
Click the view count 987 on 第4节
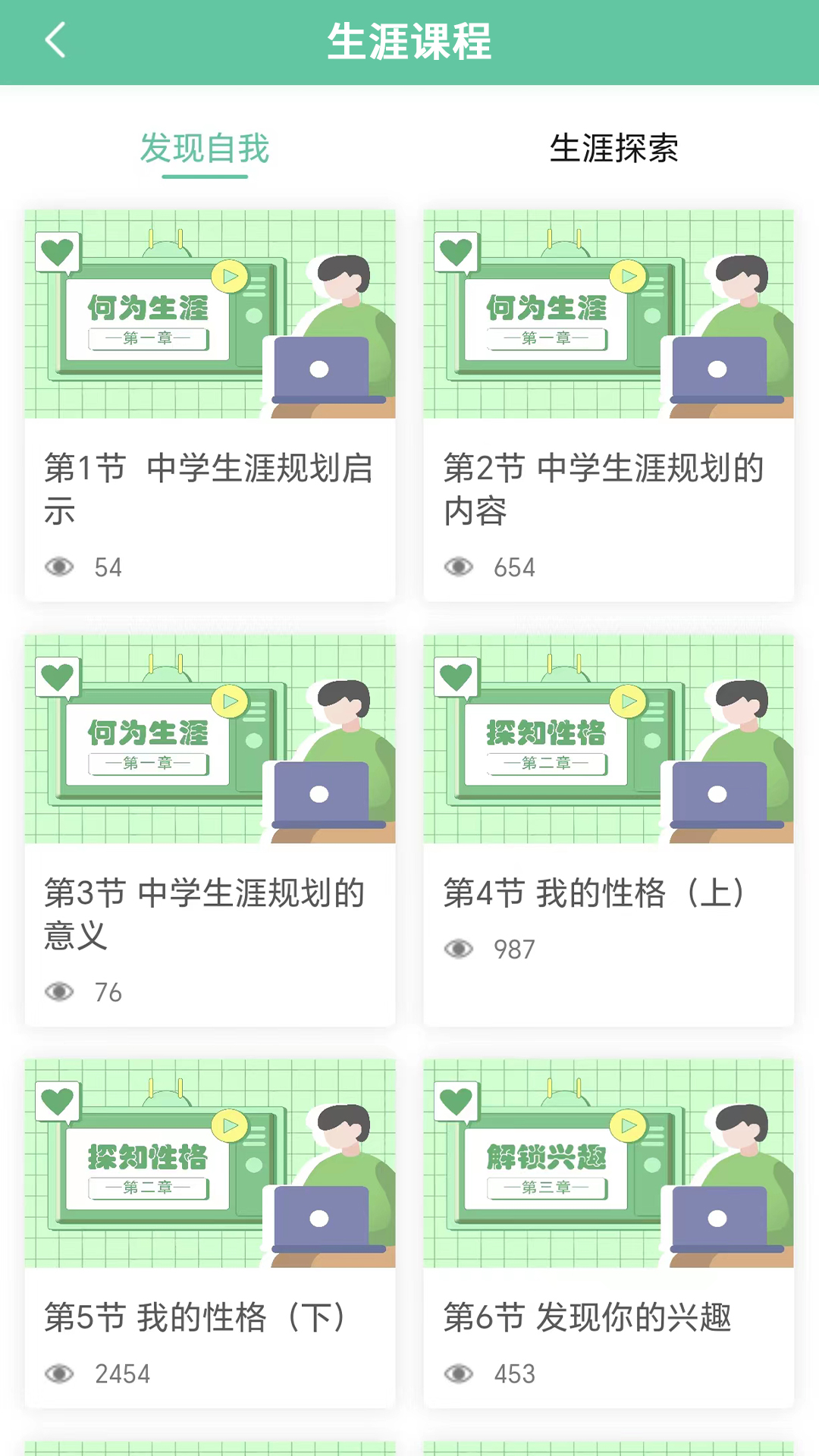(514, 949)
